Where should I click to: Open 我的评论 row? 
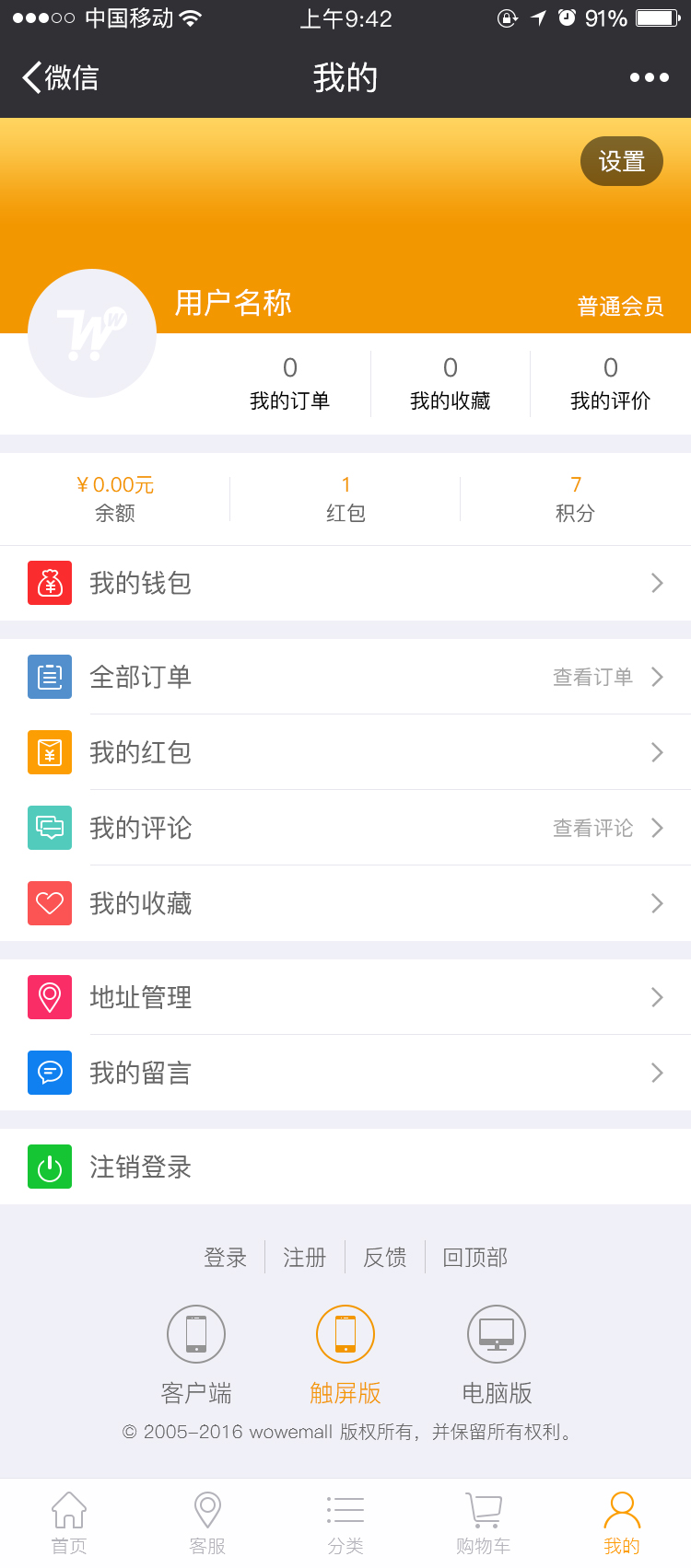pyautogui.click(x=345, y=828)
